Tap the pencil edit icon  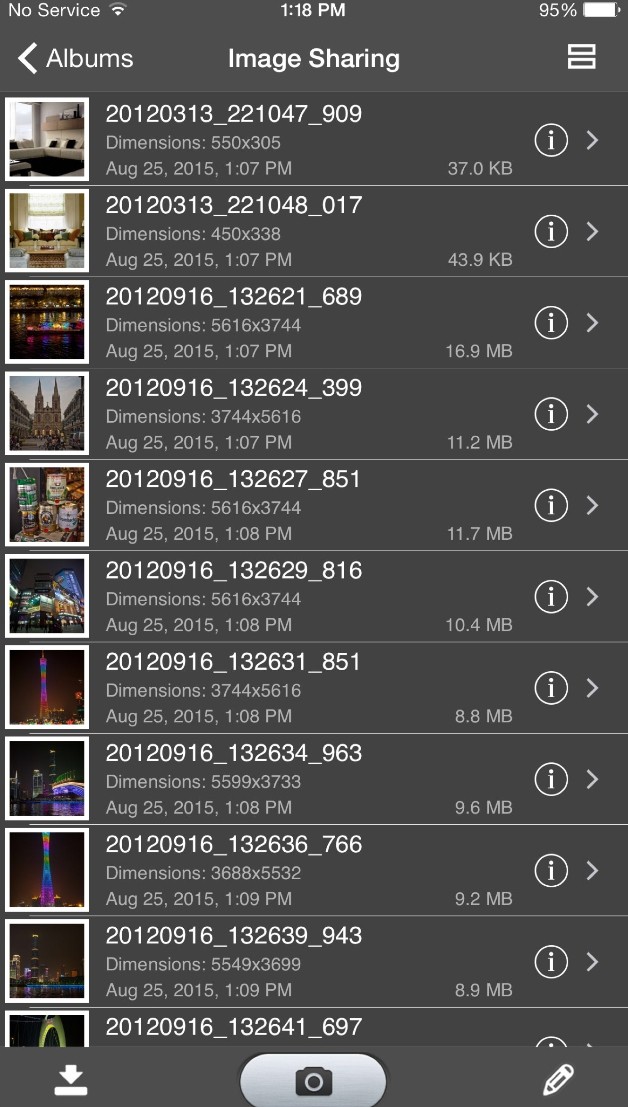(x=558, y=1079)
